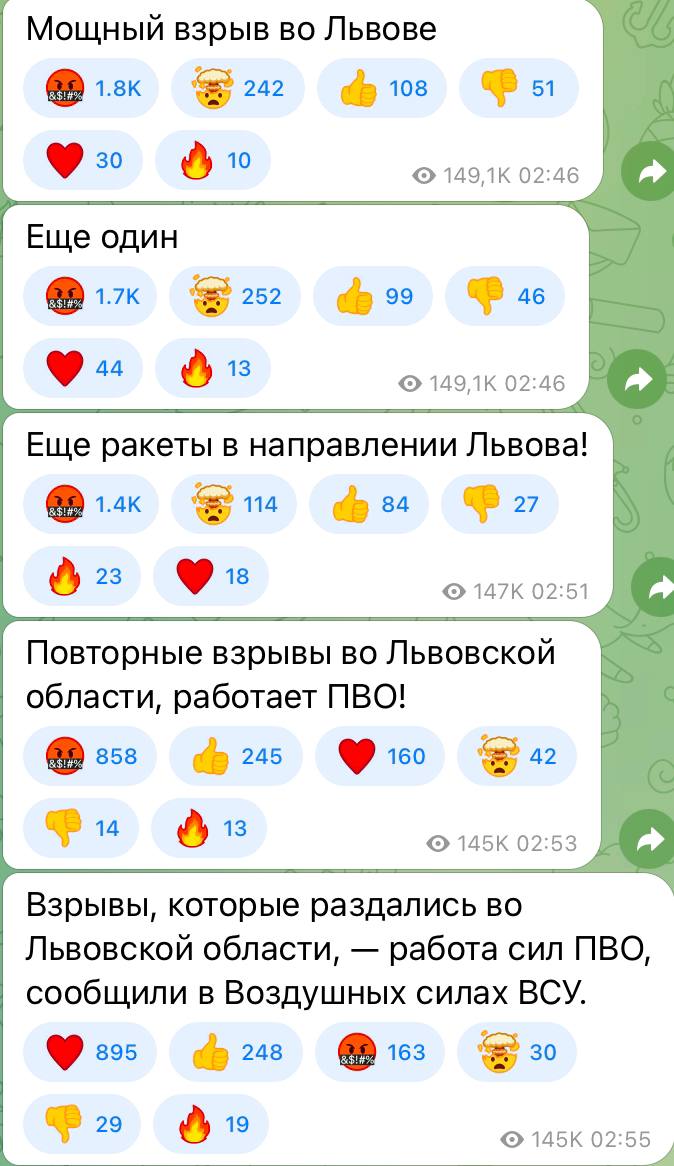The height and width of the screenshot is (1166, 674).
Task: Tap thumbs down reaction showing 29
Action: pos(82,1124)
